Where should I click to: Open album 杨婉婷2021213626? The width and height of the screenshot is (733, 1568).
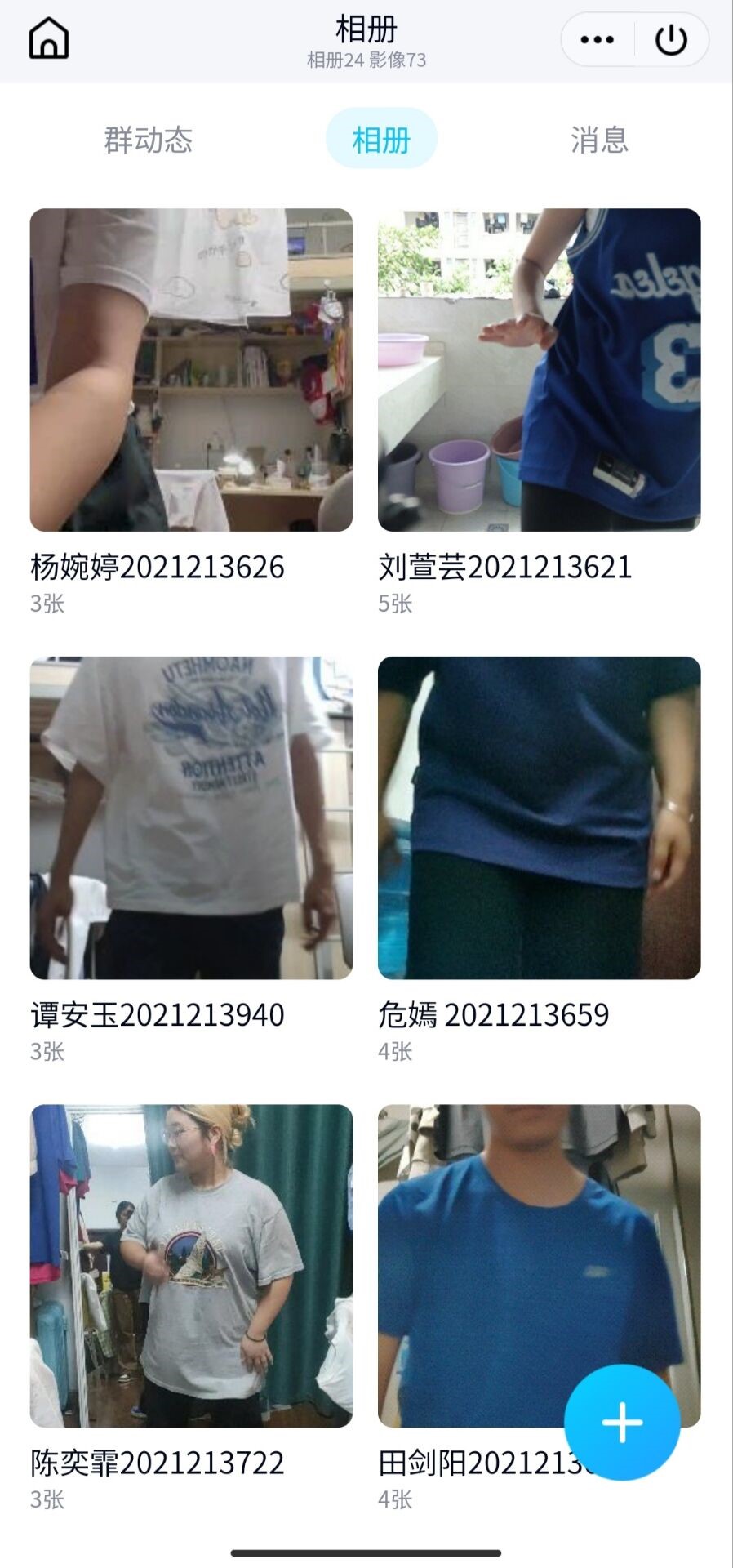(x=191, y=370)
